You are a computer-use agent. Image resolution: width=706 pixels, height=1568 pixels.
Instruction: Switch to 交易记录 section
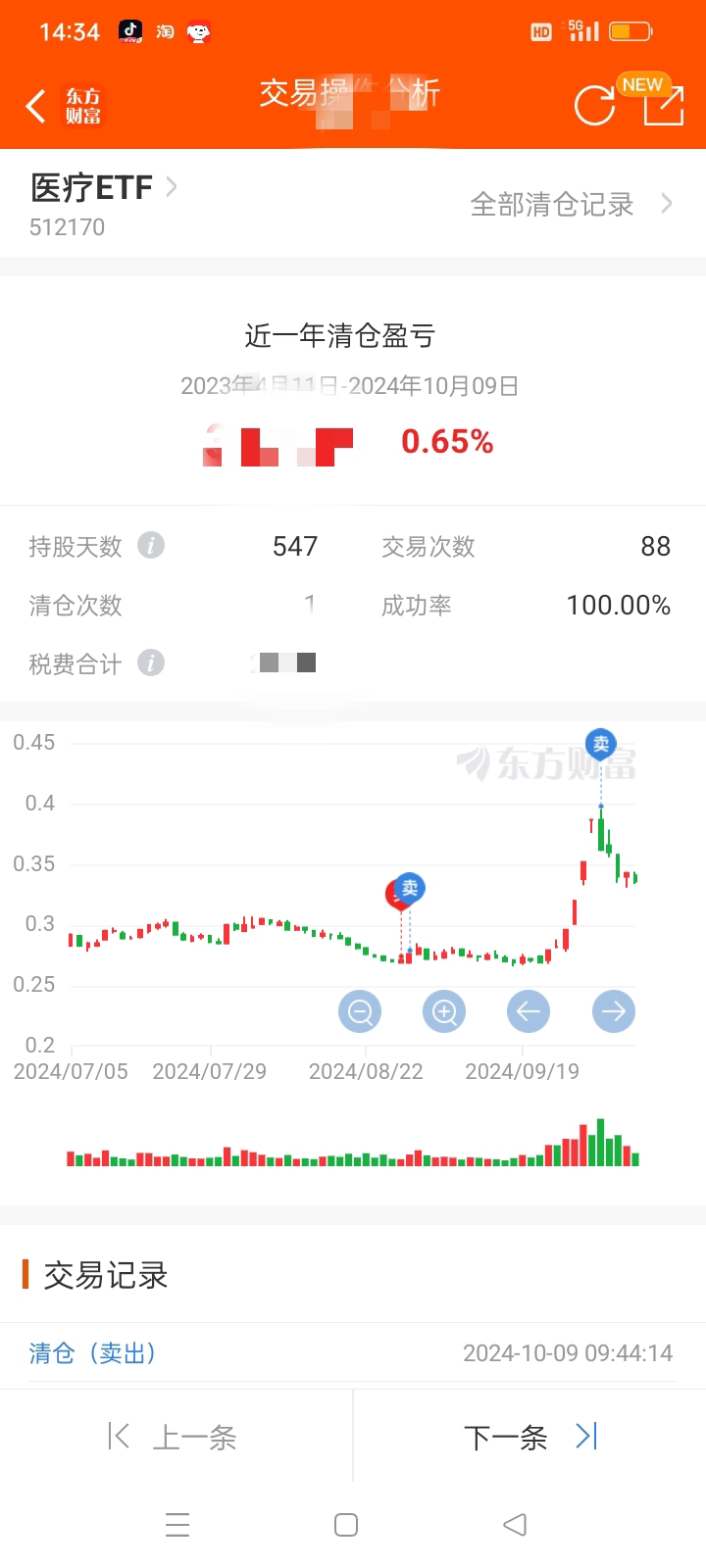coord(104,1276)
